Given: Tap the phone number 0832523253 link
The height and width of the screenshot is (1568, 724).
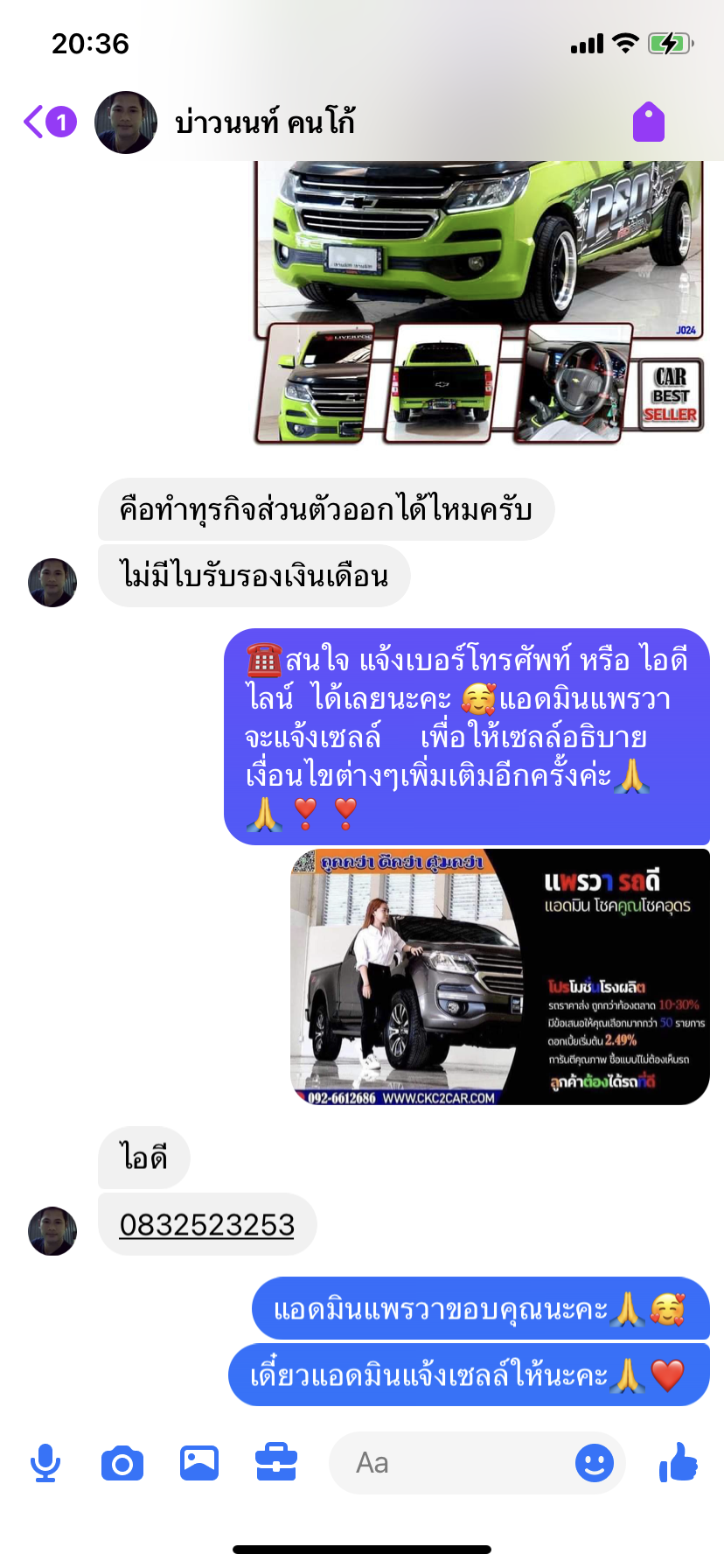Looking at the screenshot, I should [207, 1225].
